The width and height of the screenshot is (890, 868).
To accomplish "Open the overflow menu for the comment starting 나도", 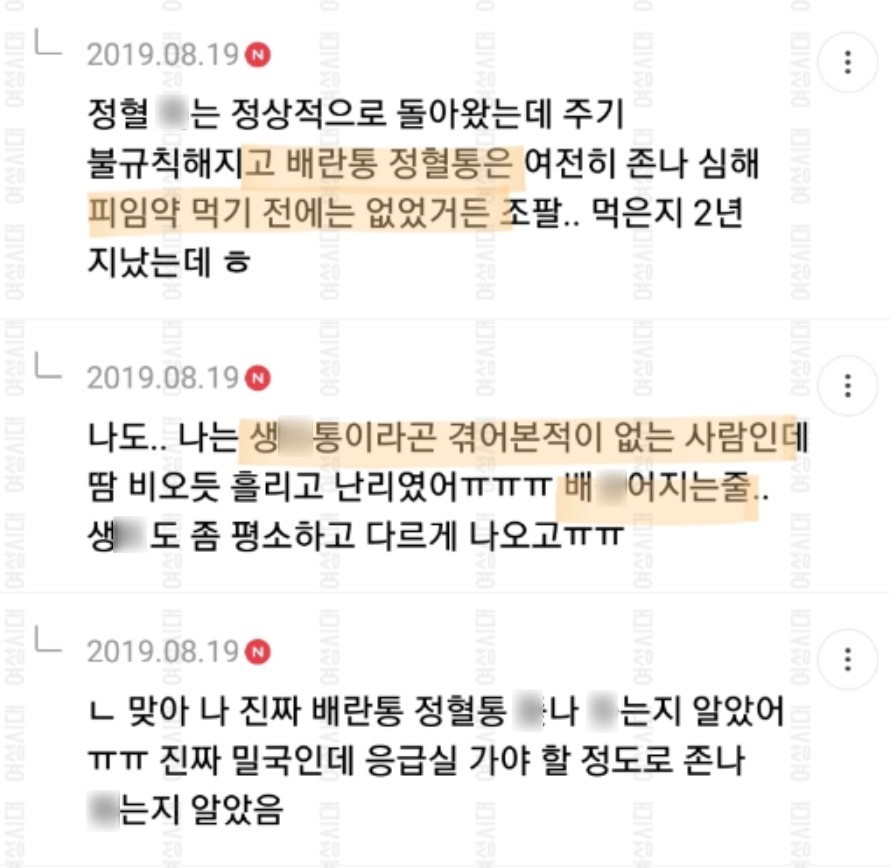I will coord(847,385).
